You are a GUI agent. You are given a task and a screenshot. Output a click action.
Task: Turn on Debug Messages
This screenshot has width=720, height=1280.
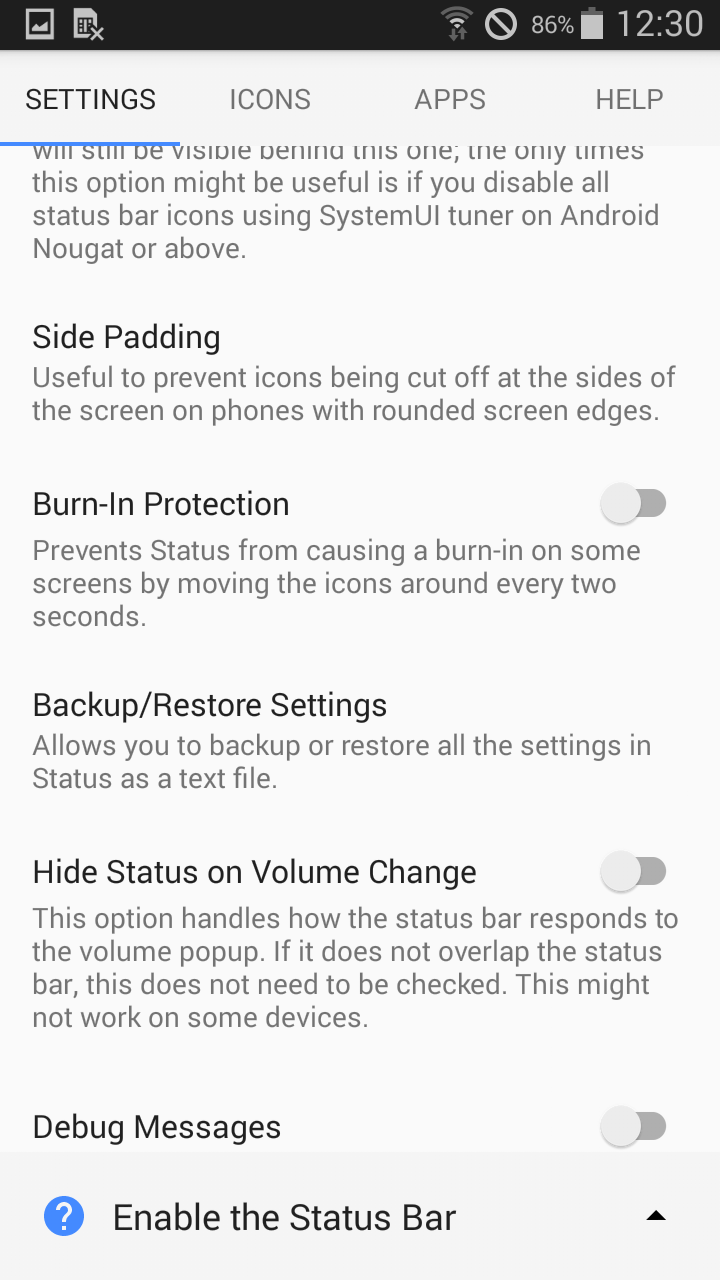pyautogui.click(x=634, y=1127)
